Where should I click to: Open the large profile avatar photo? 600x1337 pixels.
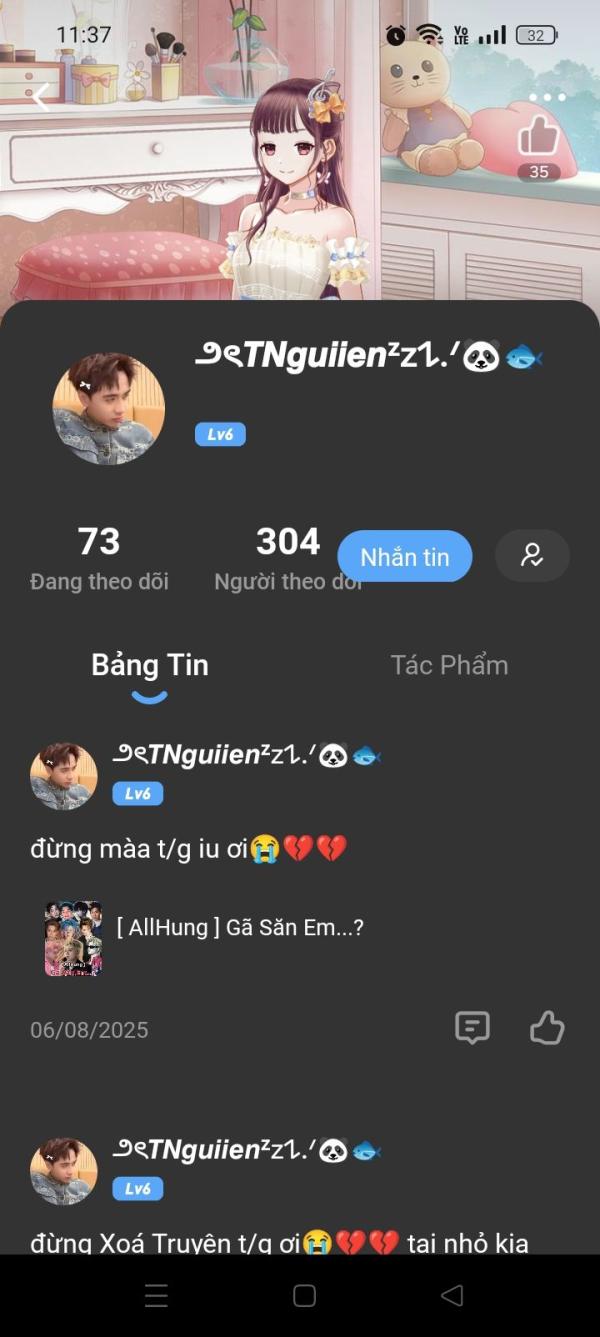point(108,408)
